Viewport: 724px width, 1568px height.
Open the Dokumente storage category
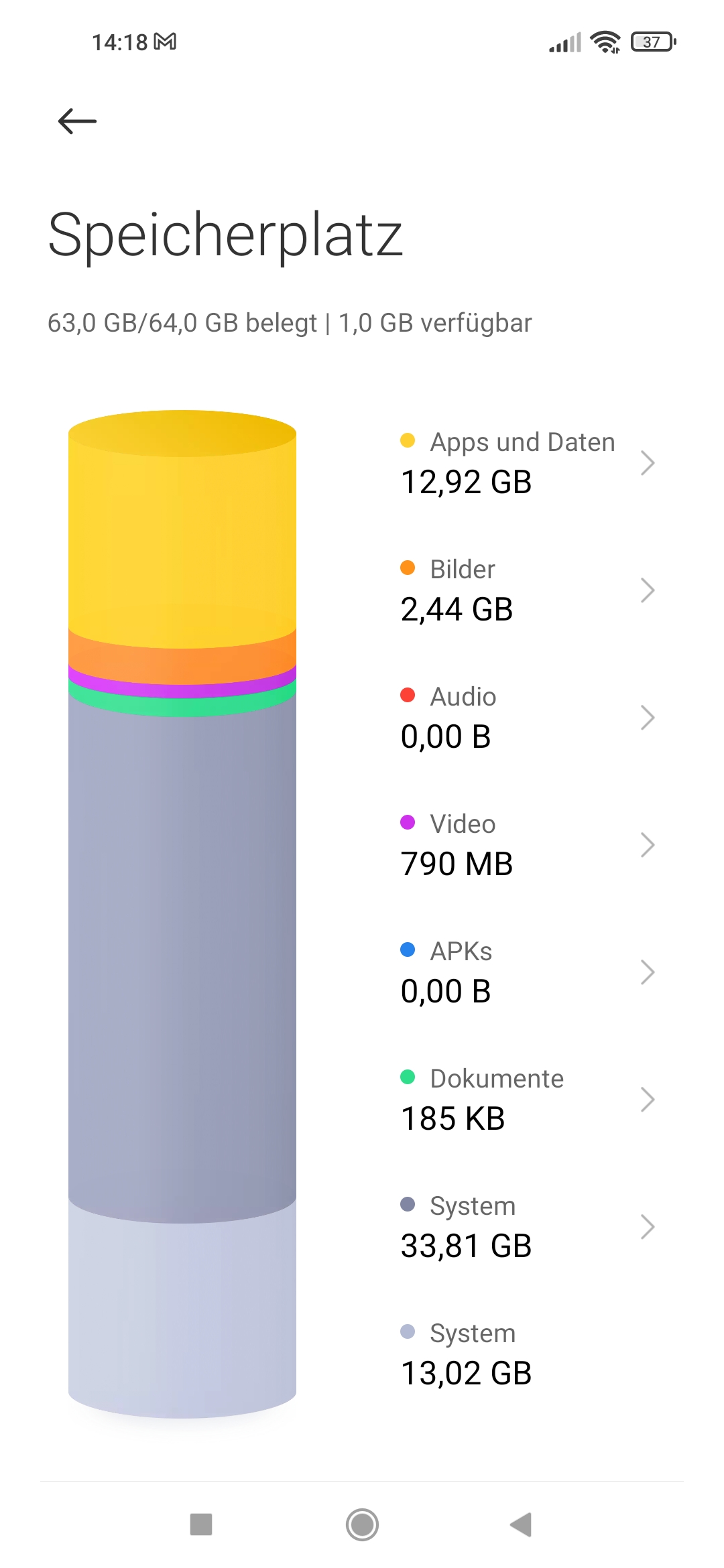528,1100
